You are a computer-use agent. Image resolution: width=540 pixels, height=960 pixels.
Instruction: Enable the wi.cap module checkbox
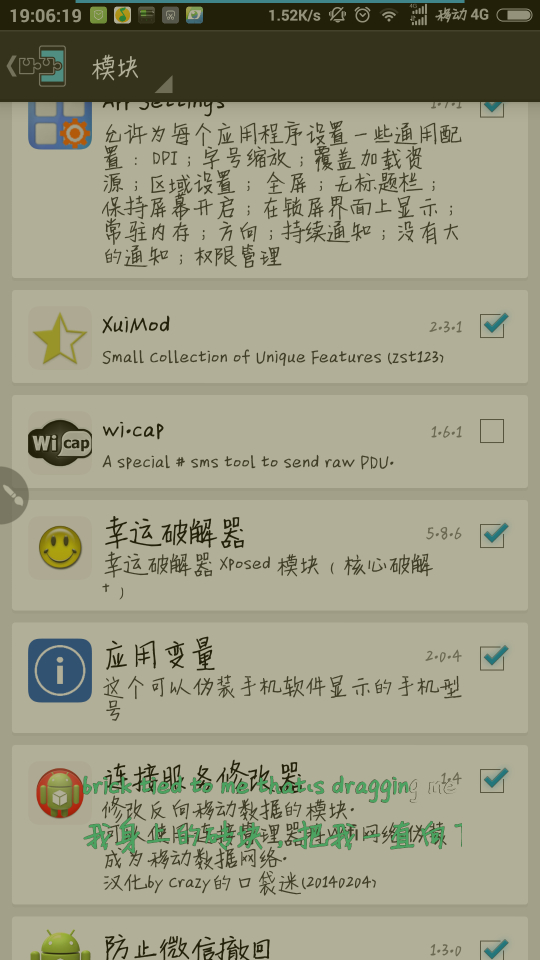[x=492, y=431]
